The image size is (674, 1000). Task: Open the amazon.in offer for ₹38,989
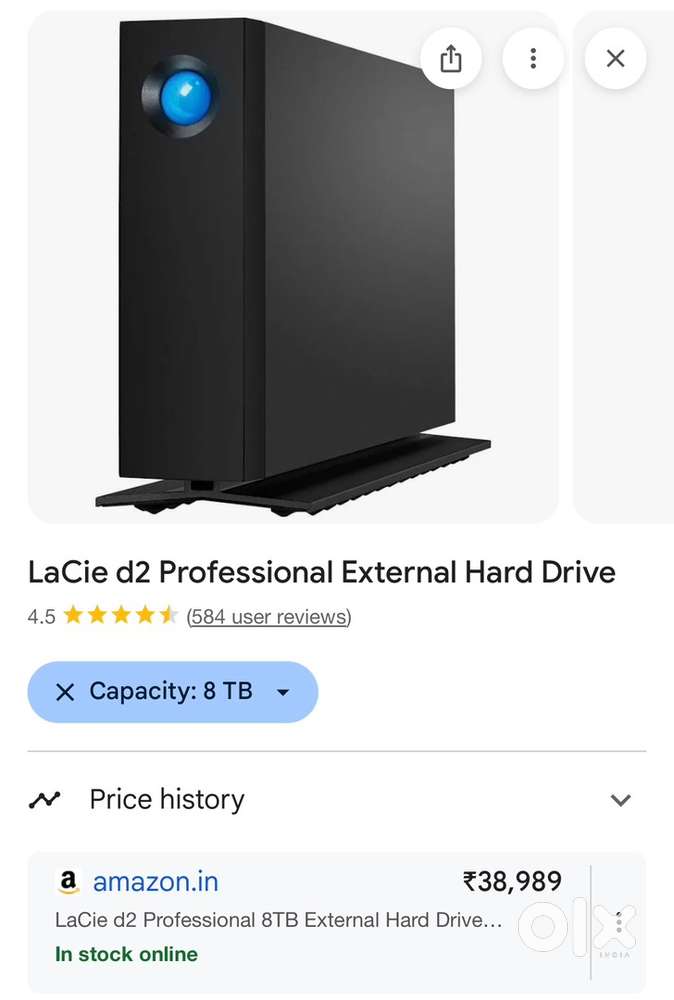[300, 918]
